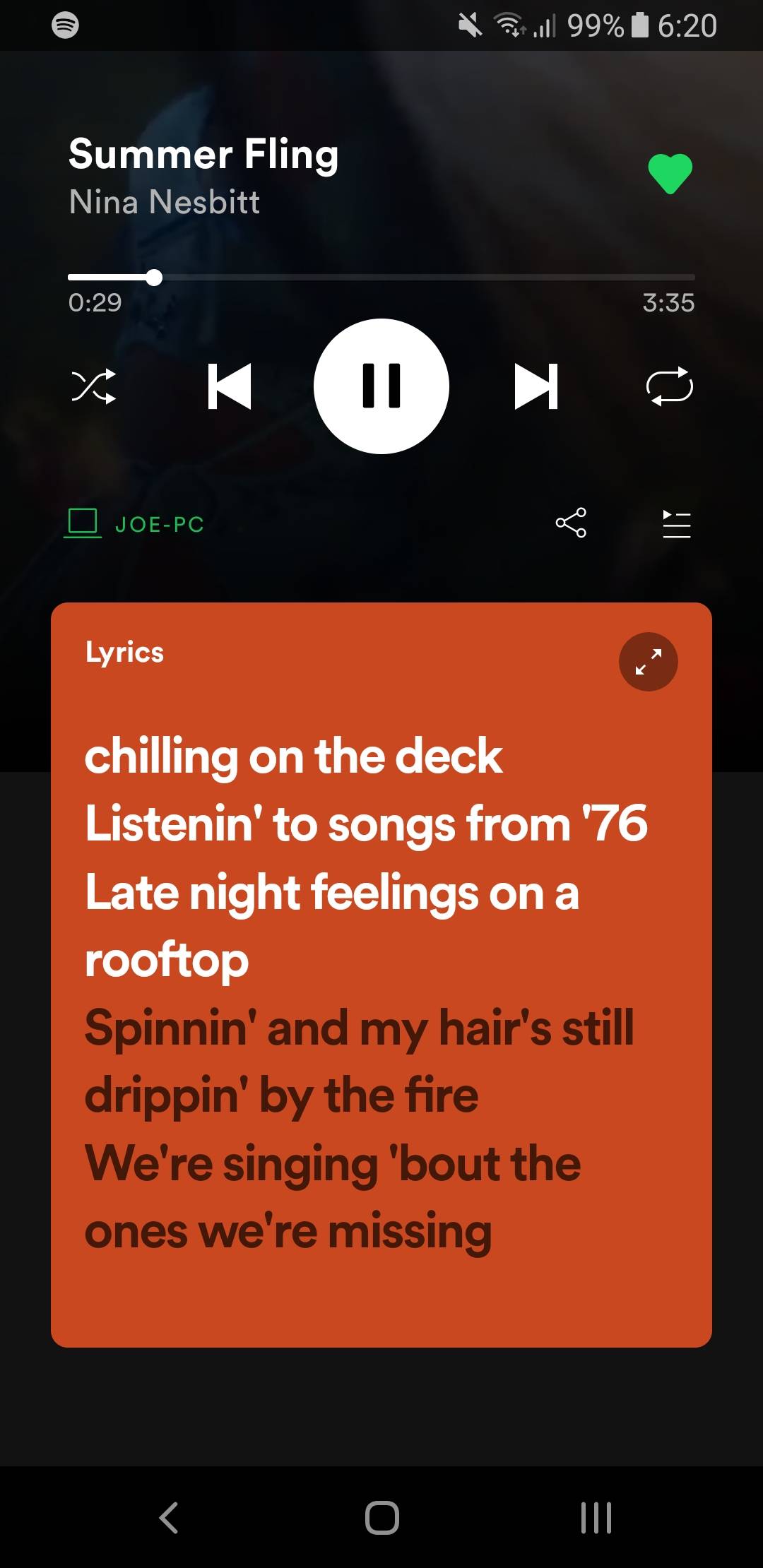Go back to the previous track

230,386
